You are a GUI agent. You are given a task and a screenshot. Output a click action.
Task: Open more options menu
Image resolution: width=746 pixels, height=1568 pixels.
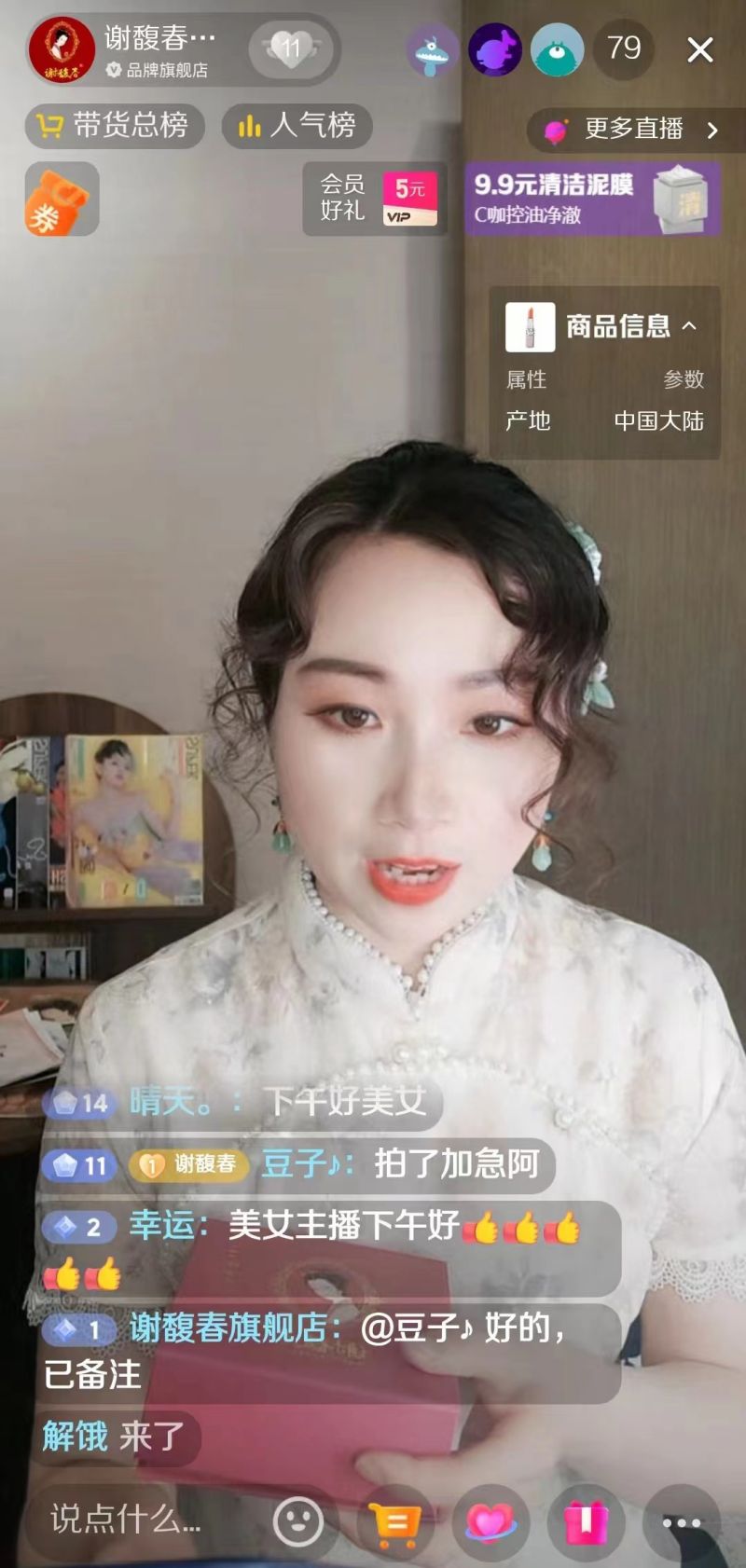click(681, 1522)
